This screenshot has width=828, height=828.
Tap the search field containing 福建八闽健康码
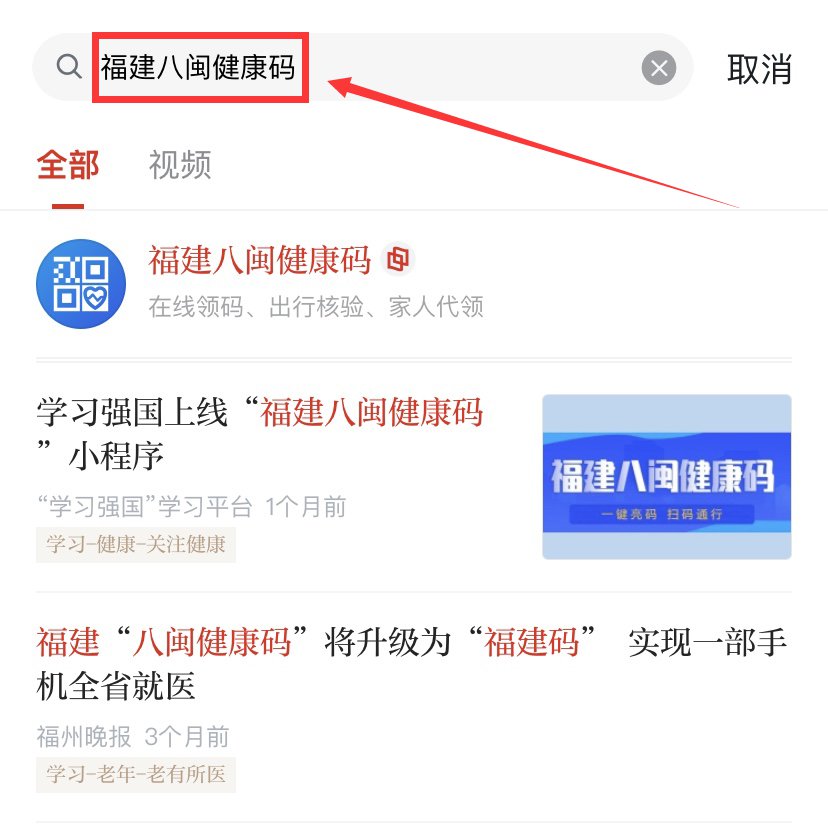(x=360, y=68)
